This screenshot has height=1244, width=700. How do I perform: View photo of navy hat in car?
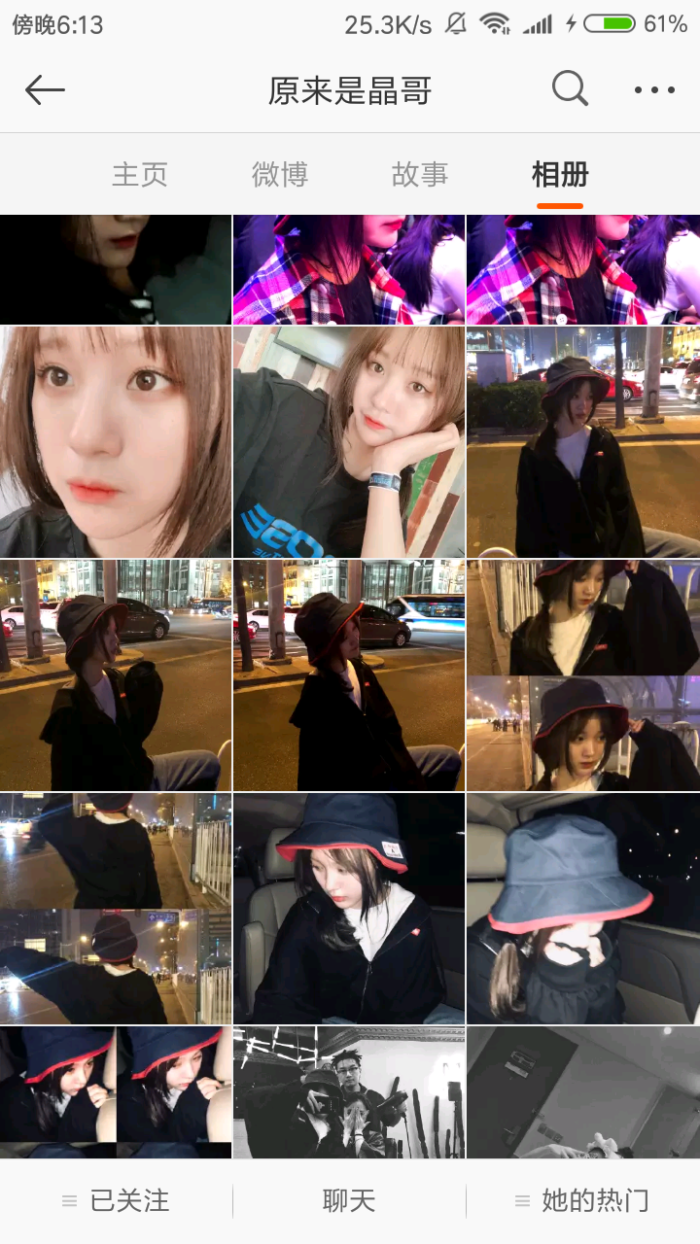[x=349, y=908]
